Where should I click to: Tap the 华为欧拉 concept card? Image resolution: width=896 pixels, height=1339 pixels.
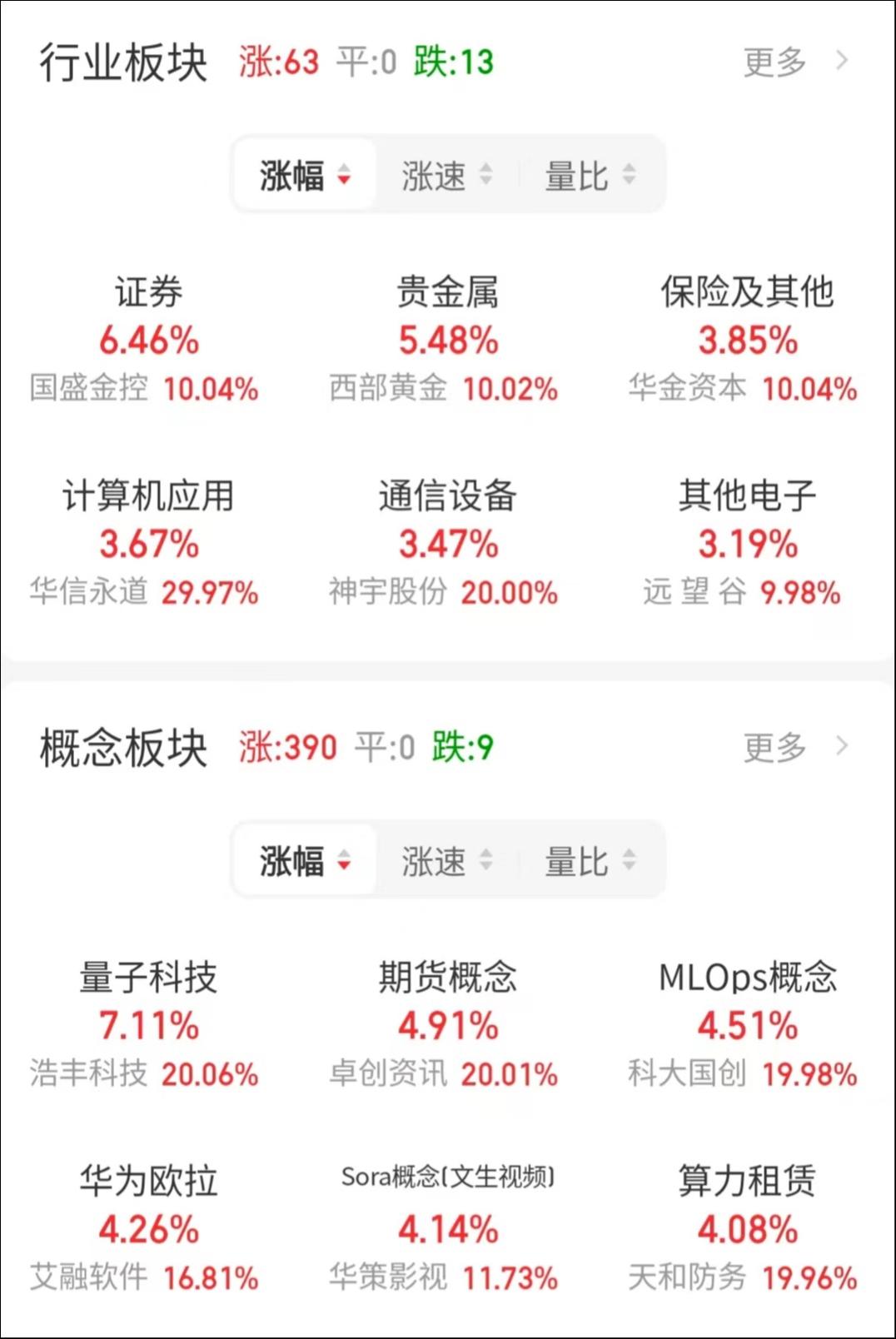tap(148, 1228)
